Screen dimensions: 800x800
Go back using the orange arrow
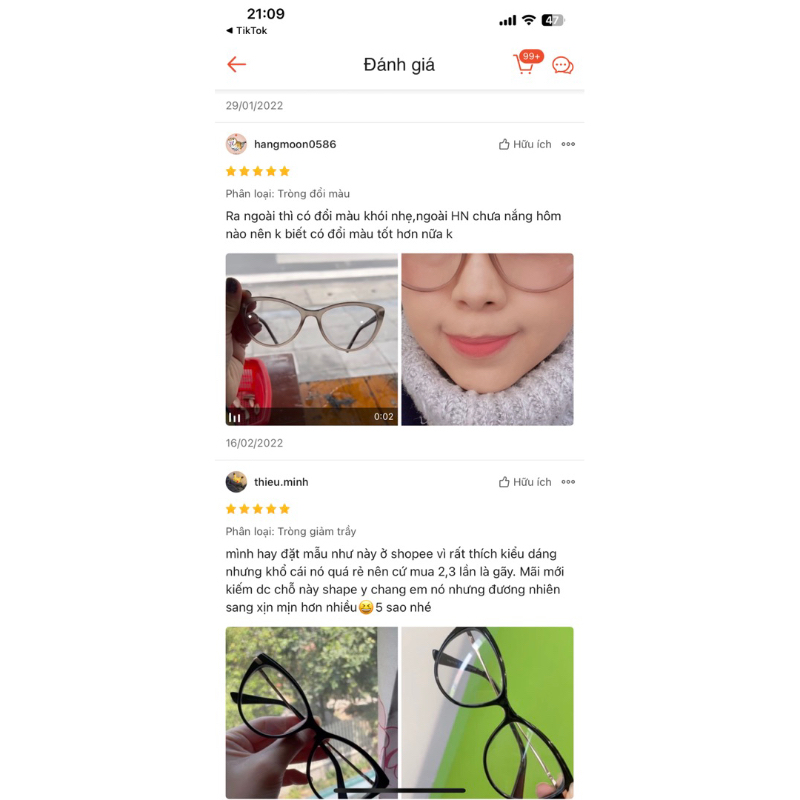click(x=236, y=65)
